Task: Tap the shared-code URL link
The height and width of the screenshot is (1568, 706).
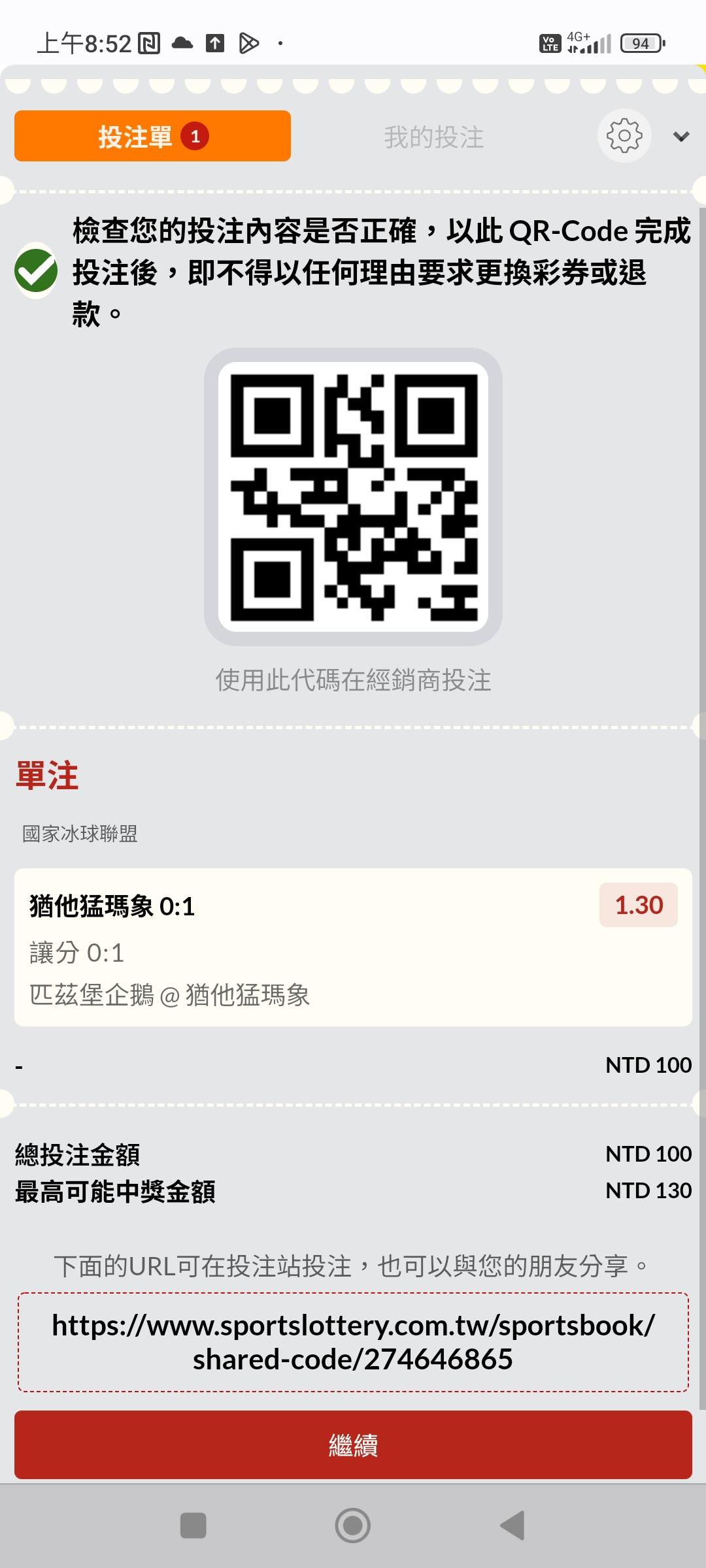Action: tap(353, 1342)
